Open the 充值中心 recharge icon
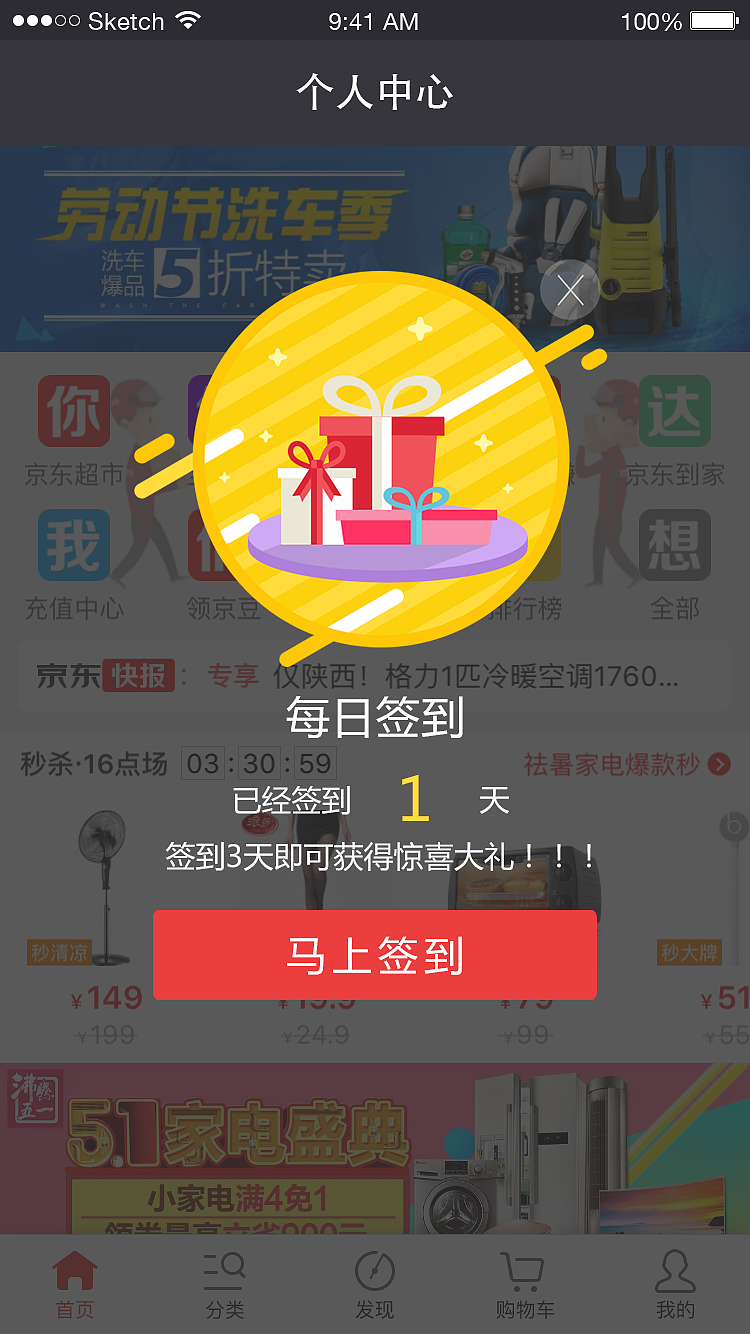This screenshot has height=1334, width=750. click(x=75, y=544)
